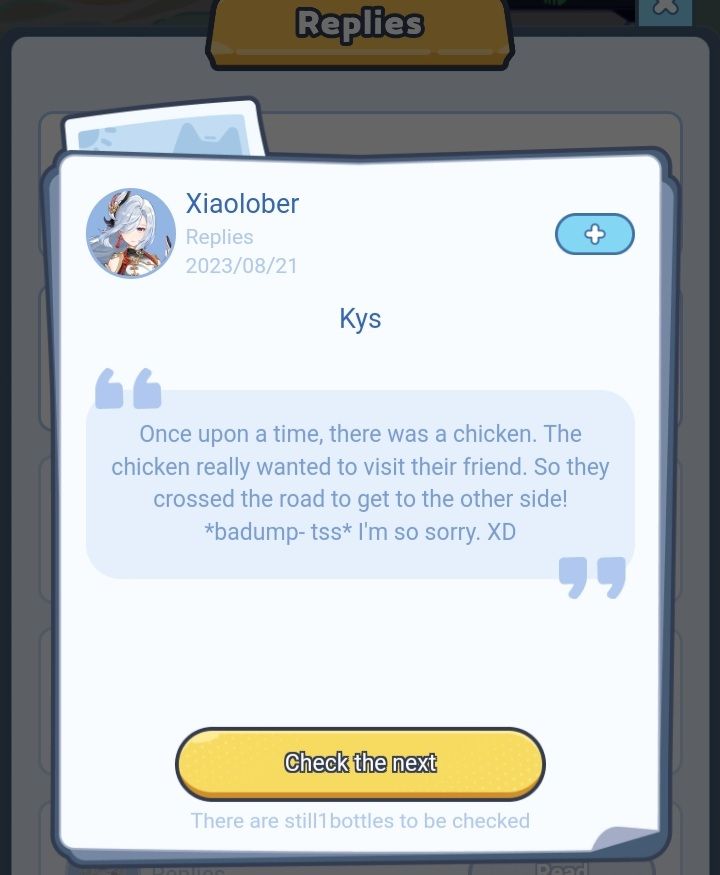Viewport: 720px width, 875px height.
Task: Open Xiaolober's profile avatar
Action: (131, 233)
